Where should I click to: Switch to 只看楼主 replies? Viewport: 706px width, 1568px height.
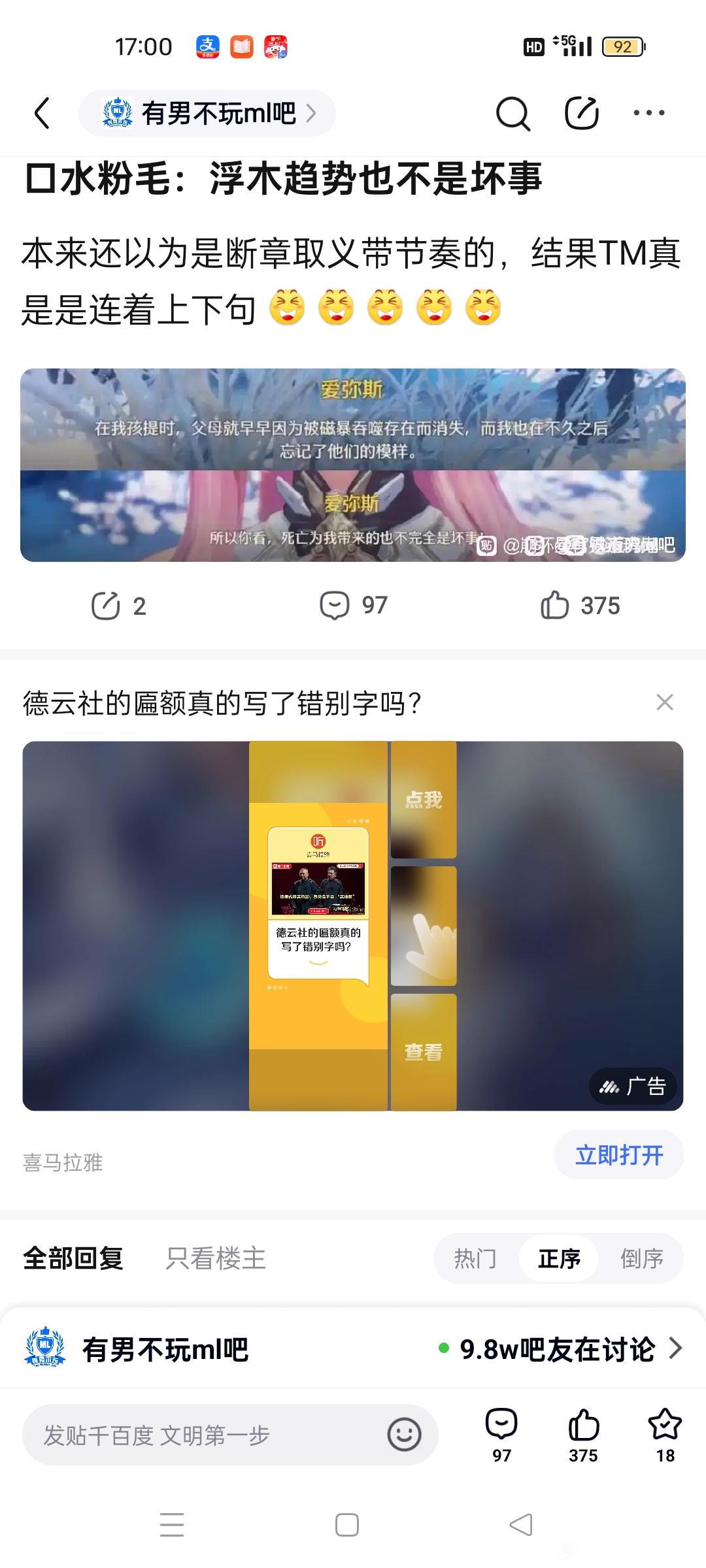216,1258
